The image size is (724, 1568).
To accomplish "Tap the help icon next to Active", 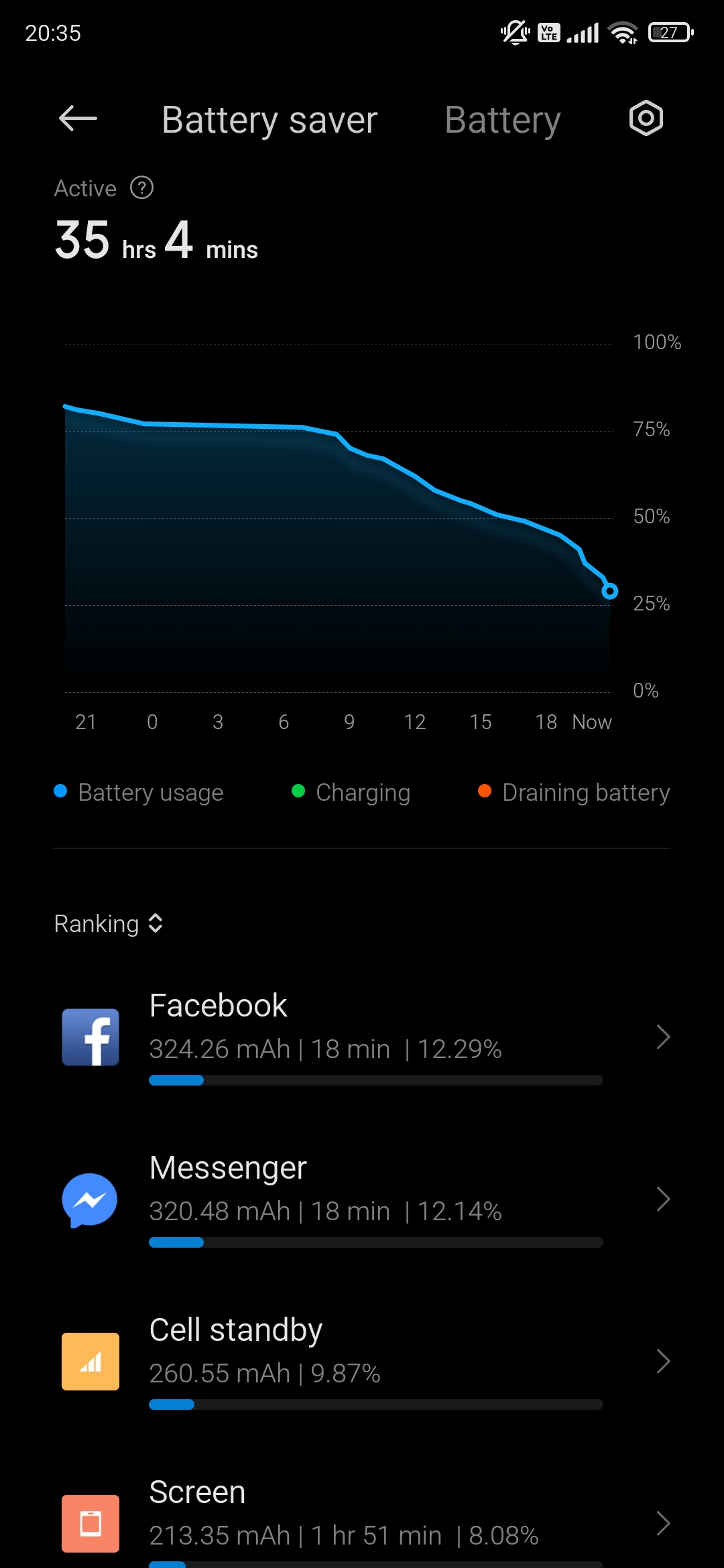I will pos(141,188).
